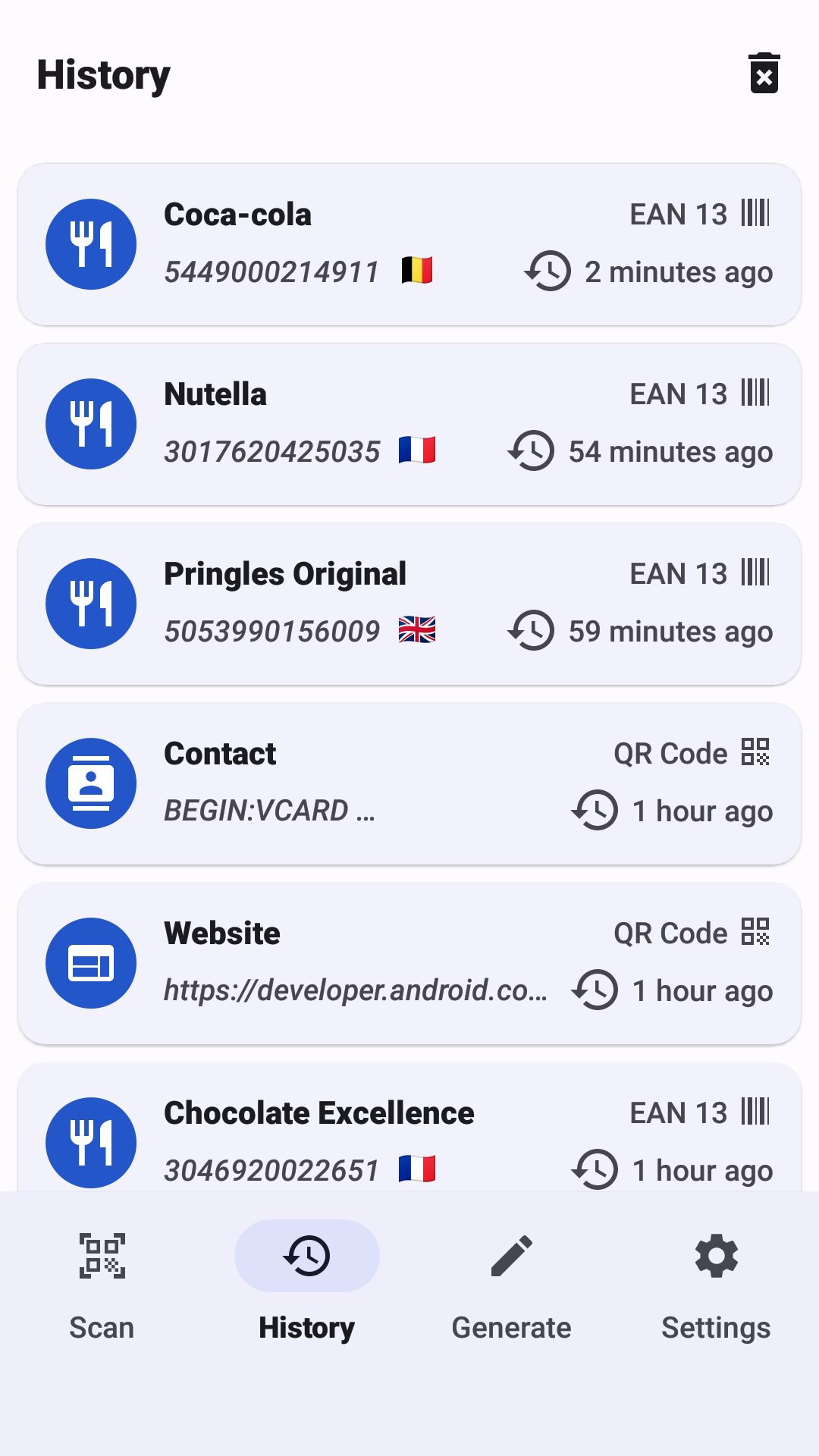
Task: Open the Nutella history entry
Action: pyautogui.click(x=409, y=423)
